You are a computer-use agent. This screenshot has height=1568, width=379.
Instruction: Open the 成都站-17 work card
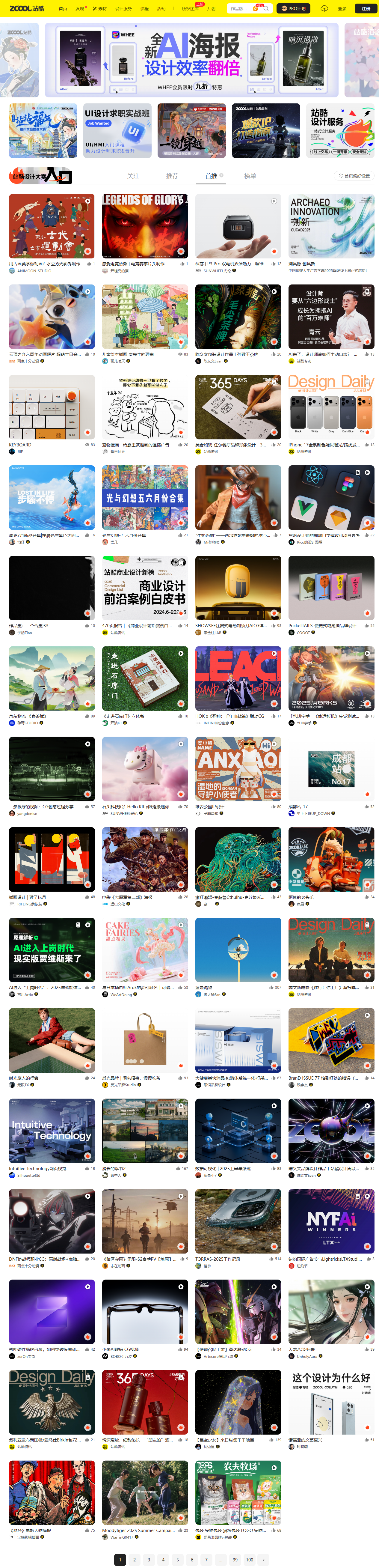[331, 769]
